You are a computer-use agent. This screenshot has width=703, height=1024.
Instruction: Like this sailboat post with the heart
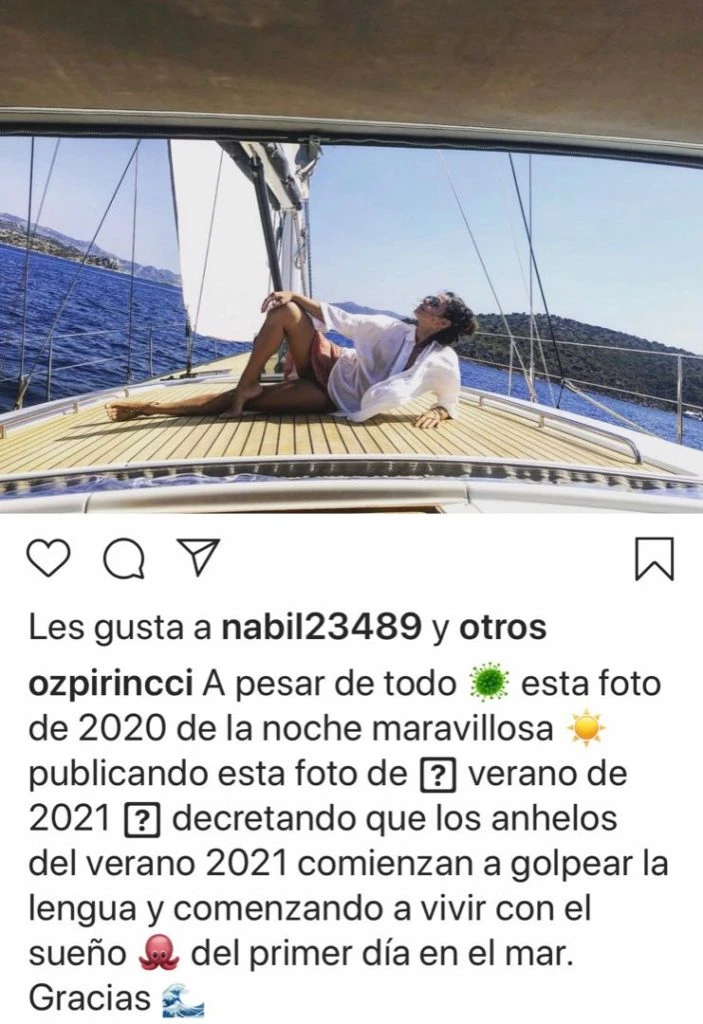coord(49,559)
